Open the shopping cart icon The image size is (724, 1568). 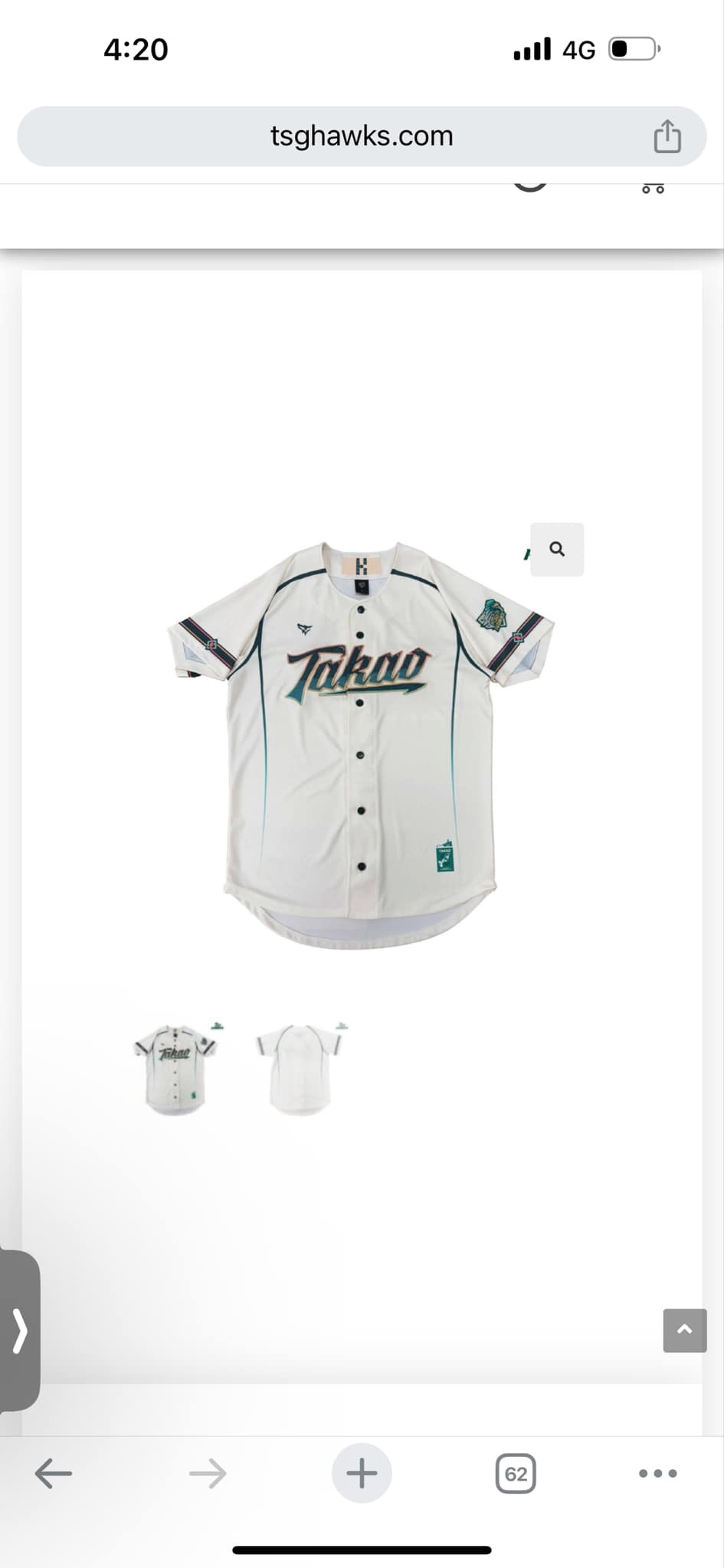coord(653,188)
